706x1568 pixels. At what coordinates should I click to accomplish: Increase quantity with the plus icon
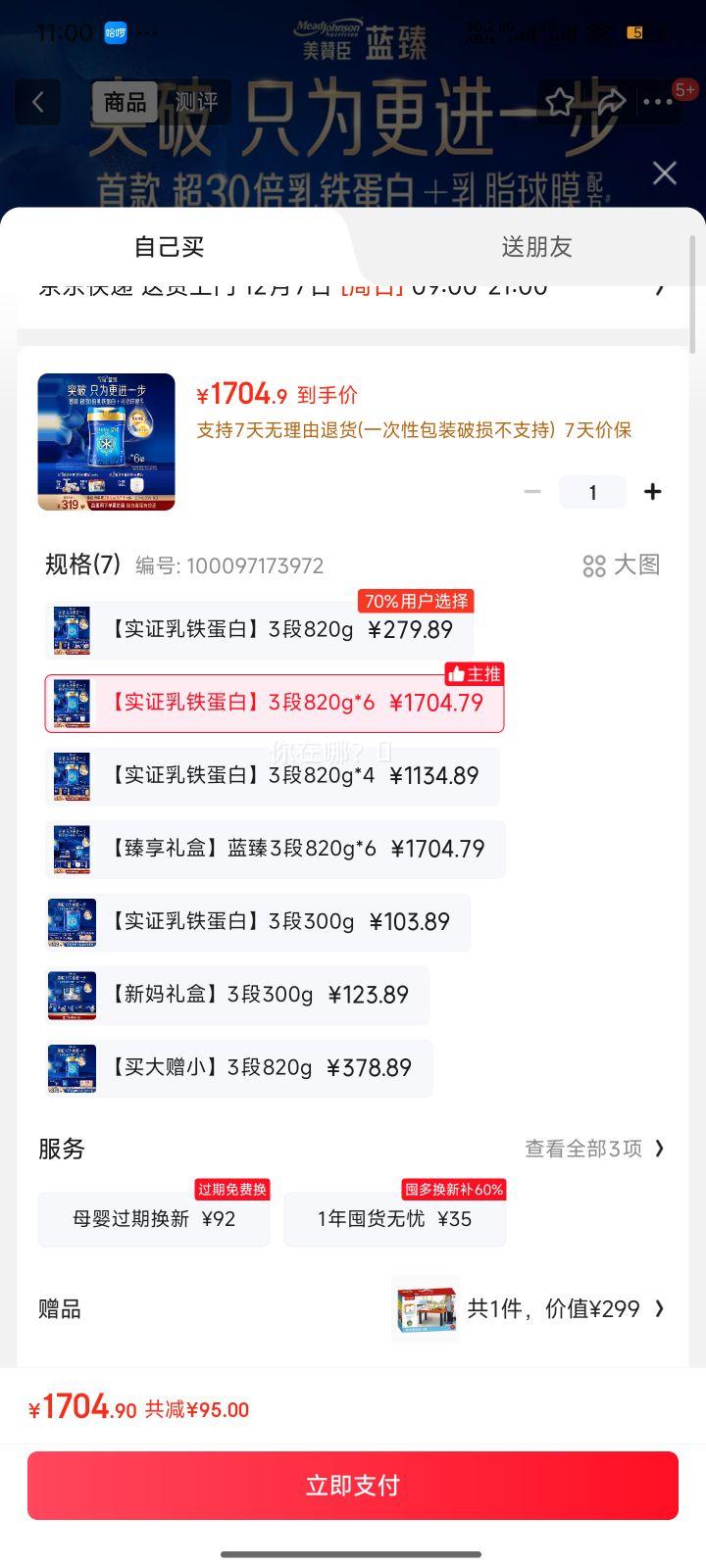point(652,492)
